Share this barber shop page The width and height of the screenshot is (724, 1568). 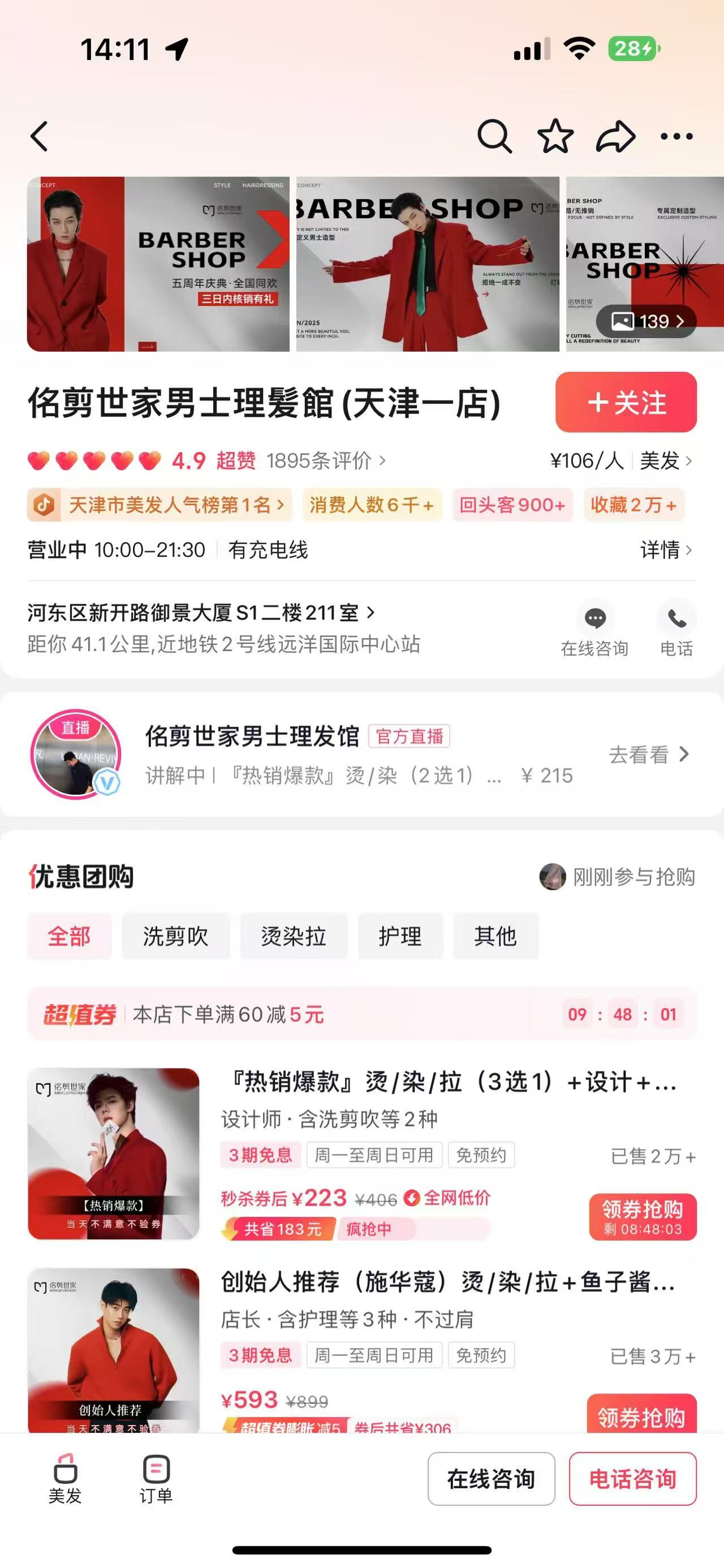pyautogui.click(x=615, y=136)
